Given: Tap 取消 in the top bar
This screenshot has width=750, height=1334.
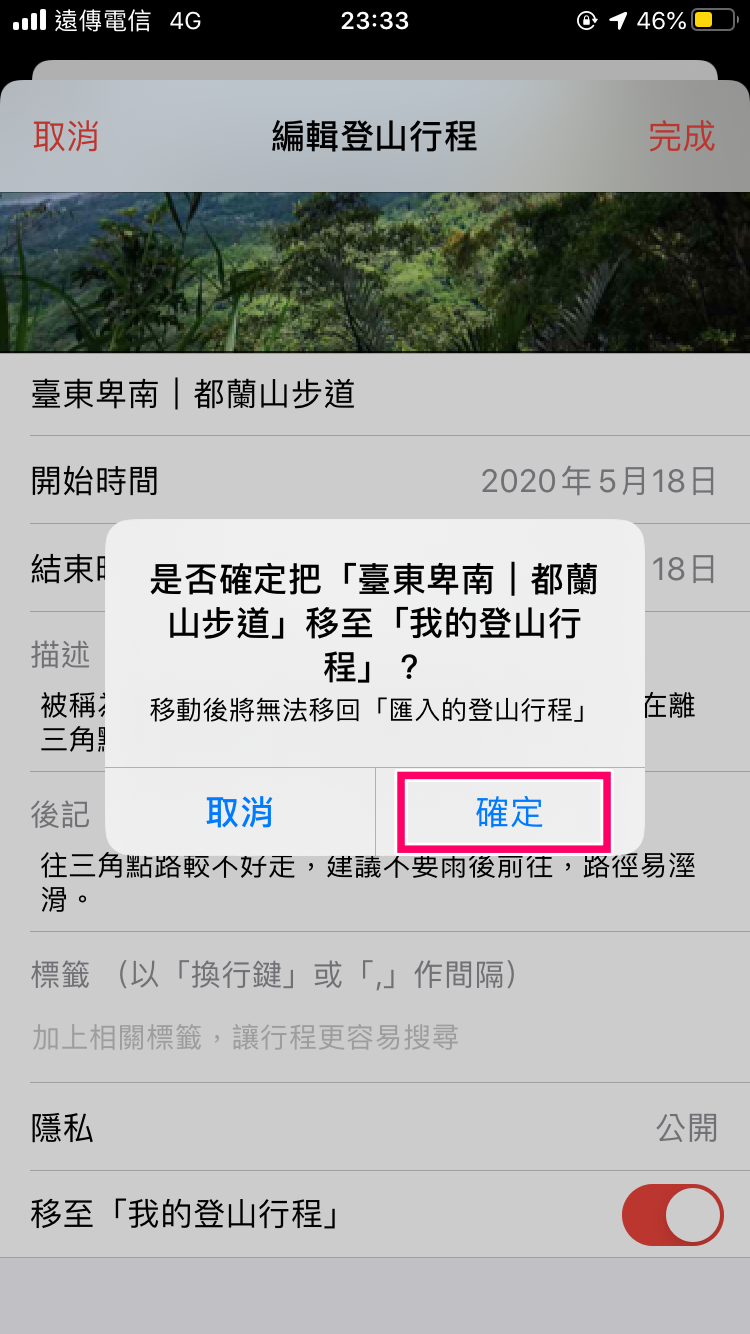Looking at the screenshot, I should 66,136.
